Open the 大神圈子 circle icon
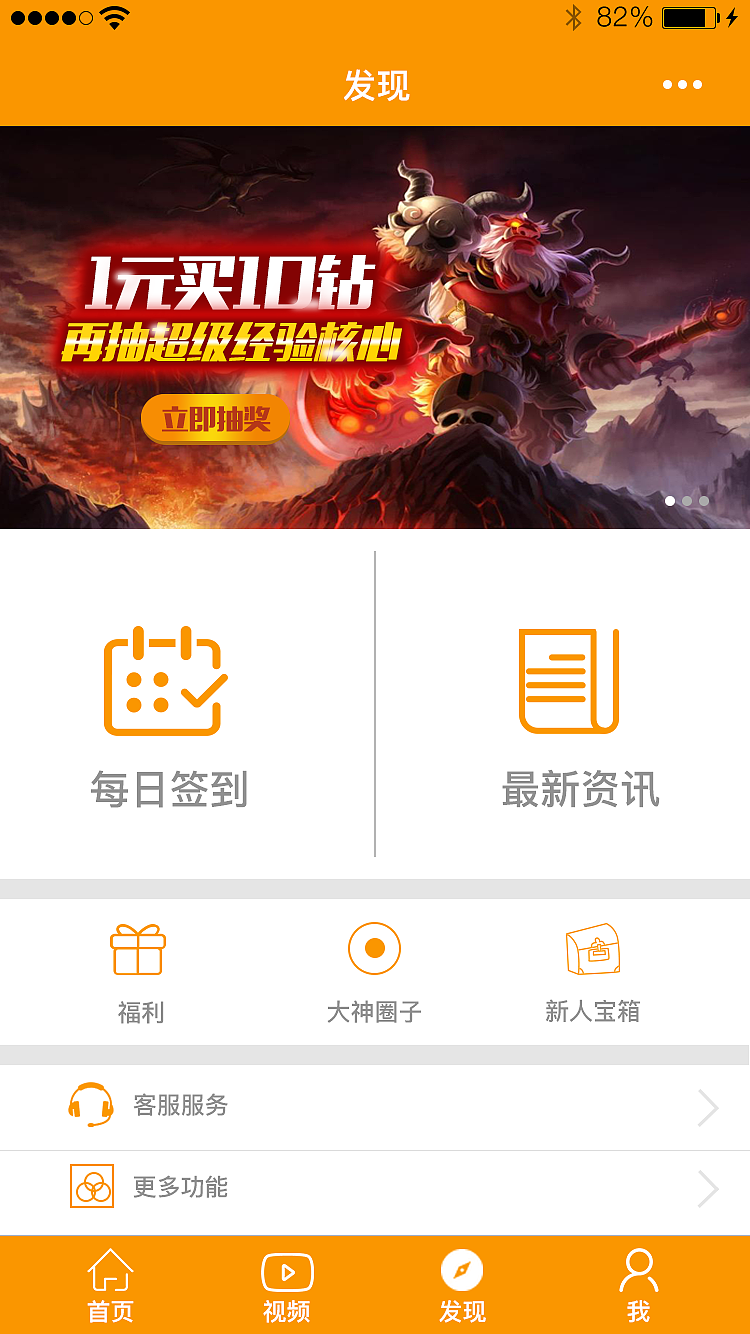Viewport: 750px width, 1334px height. pos(374,948)
